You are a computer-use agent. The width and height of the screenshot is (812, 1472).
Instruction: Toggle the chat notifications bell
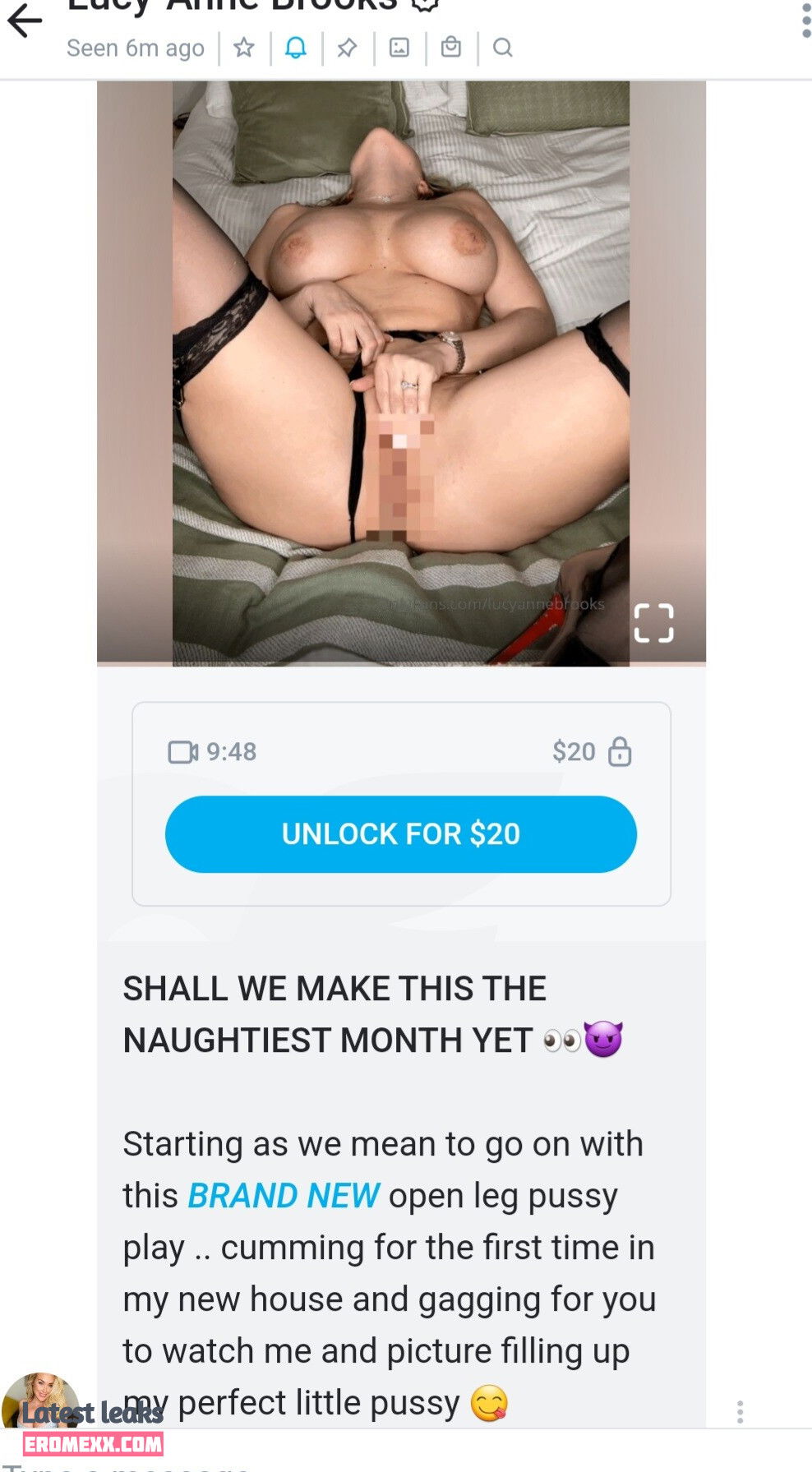coord(296,48)
